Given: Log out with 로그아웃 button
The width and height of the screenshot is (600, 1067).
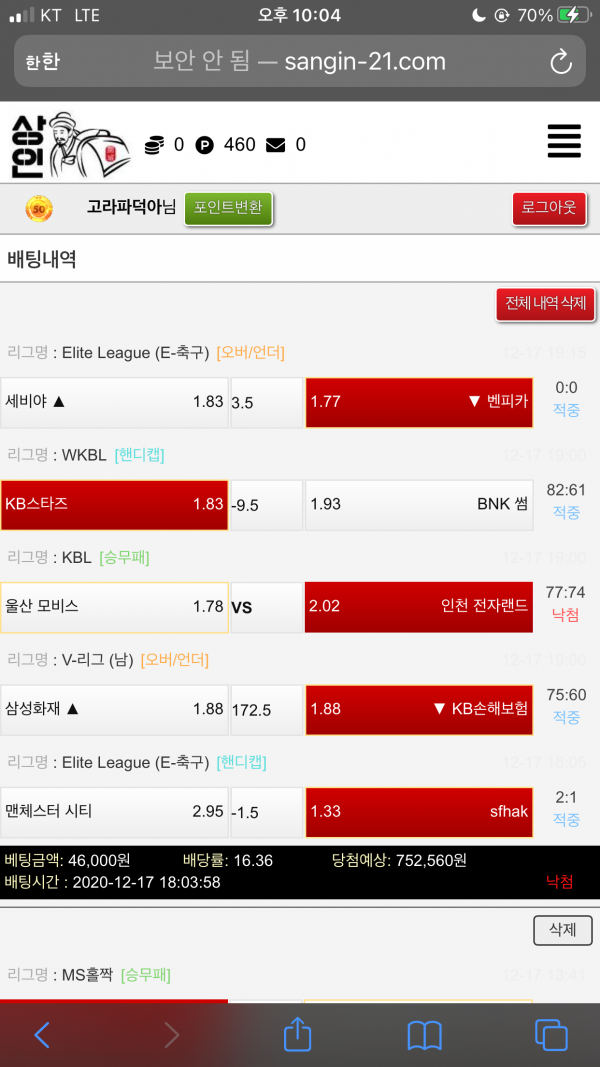Looking at the screenshot, I should 548,208.
